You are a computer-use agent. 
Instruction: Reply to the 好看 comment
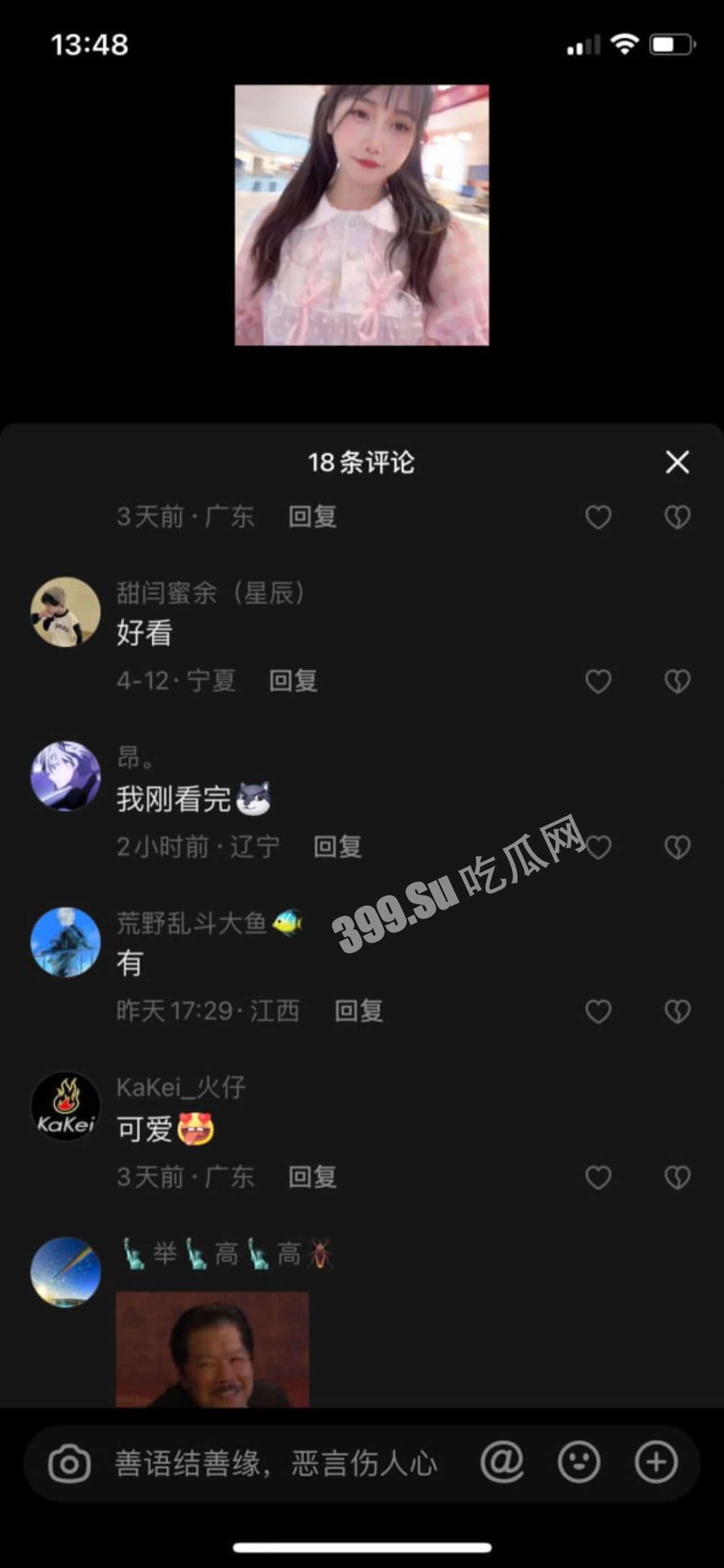293,680
